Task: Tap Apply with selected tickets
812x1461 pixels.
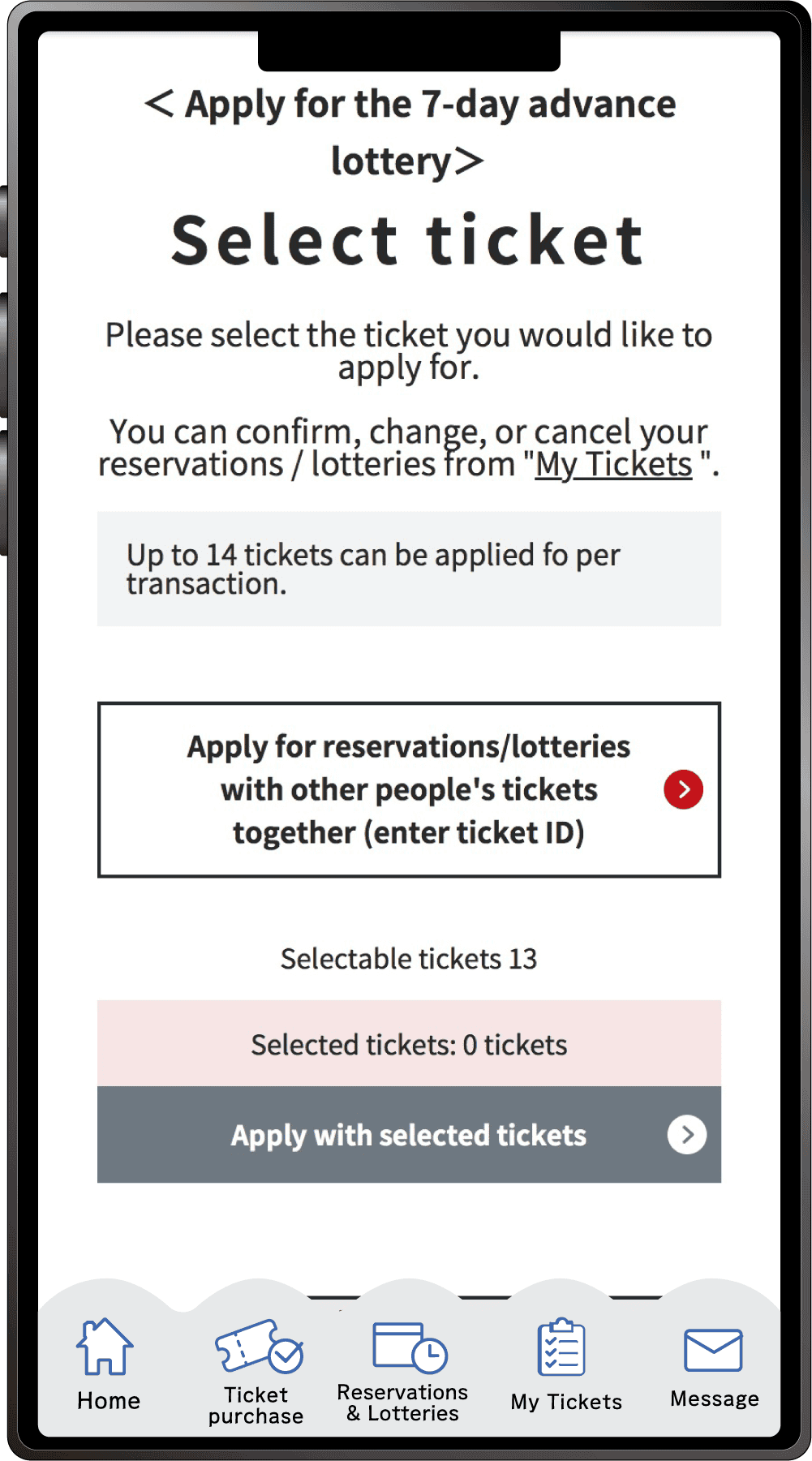Action: pos(409,1134)
